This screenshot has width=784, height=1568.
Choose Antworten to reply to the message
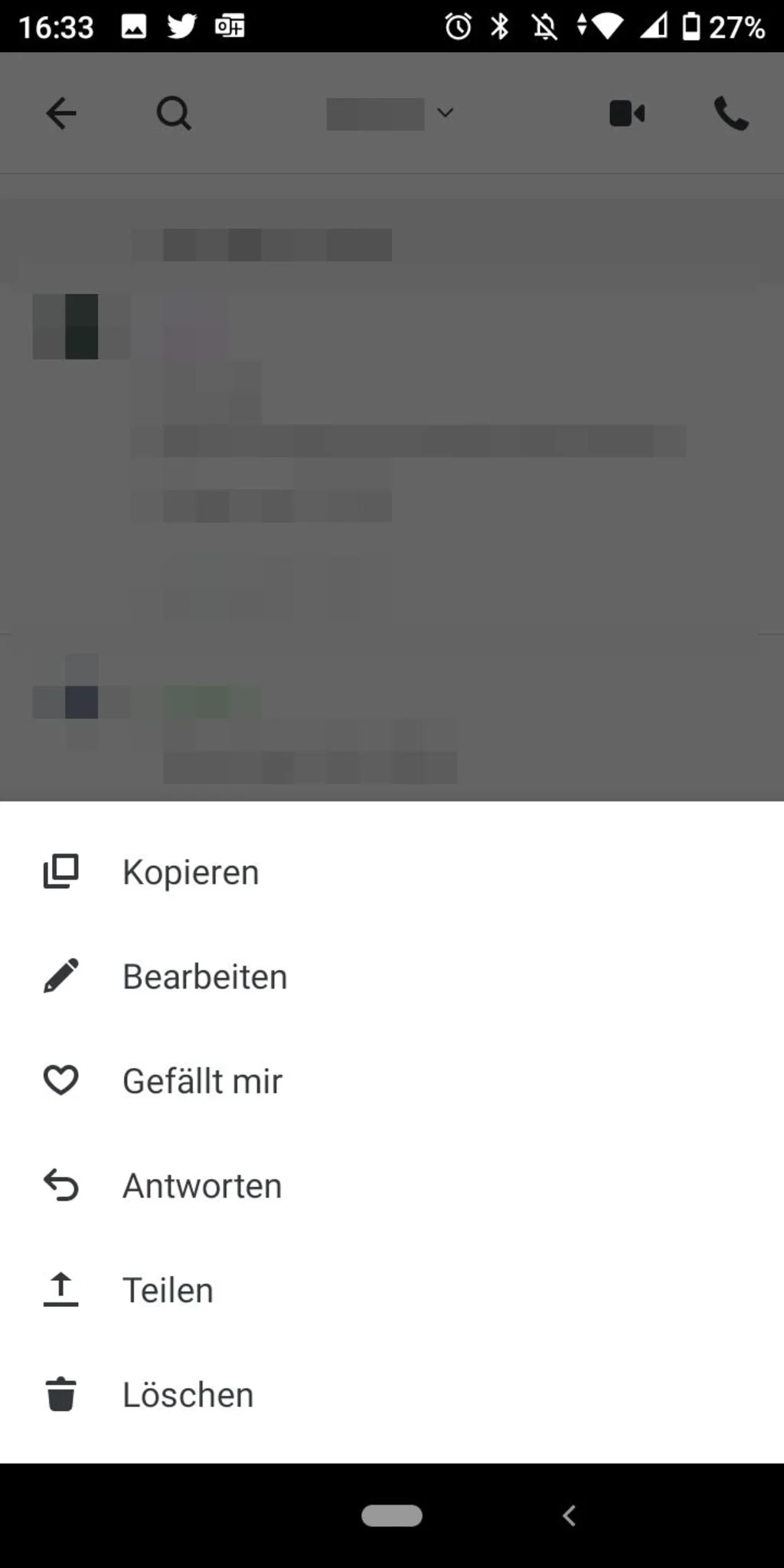pyautogui.click(x=202, y=1185)
